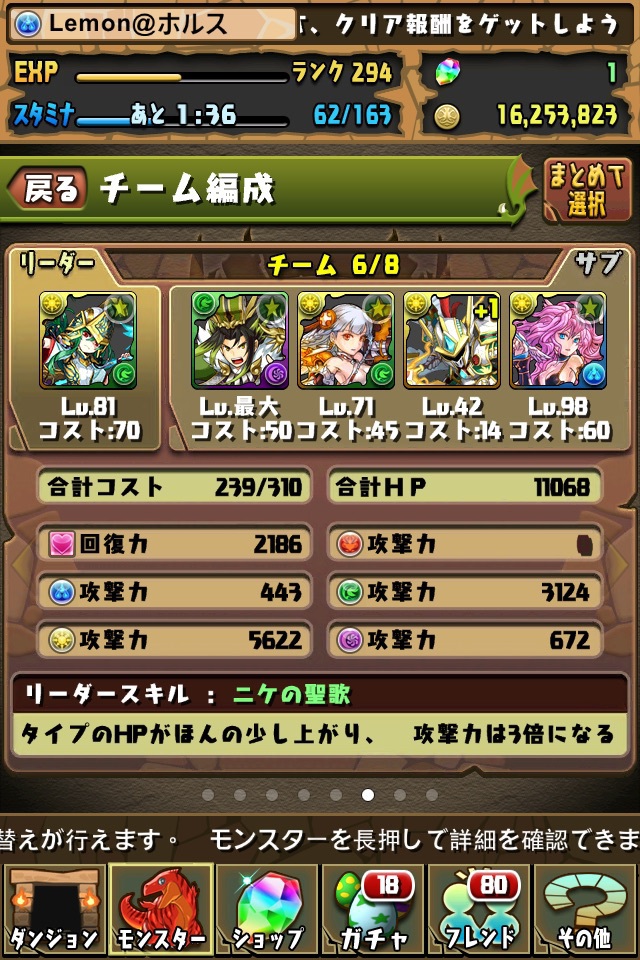Select the leader monster slot Lv.81
The width and height of the screenshot is (640, 960).
(88, 340)
